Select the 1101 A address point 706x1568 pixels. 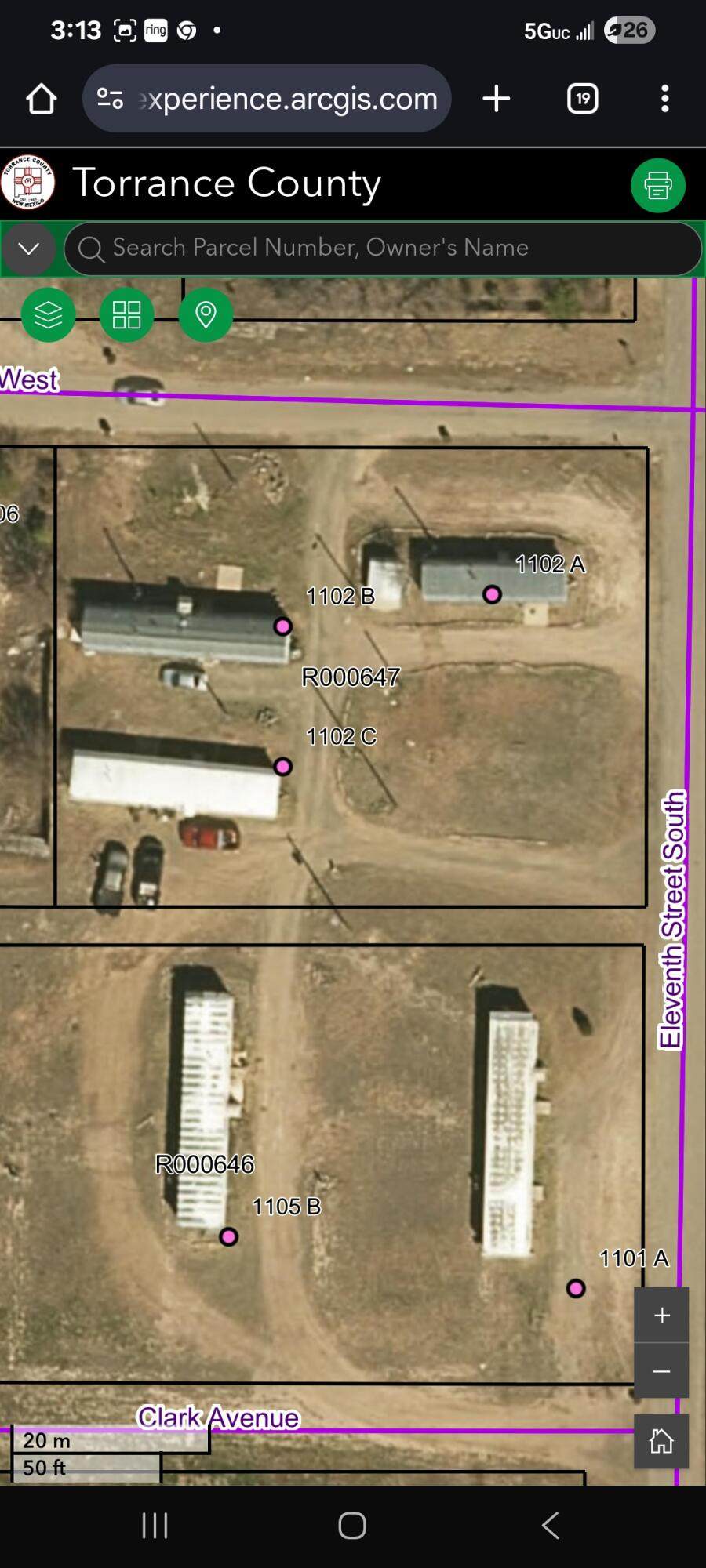[576, 1288]
